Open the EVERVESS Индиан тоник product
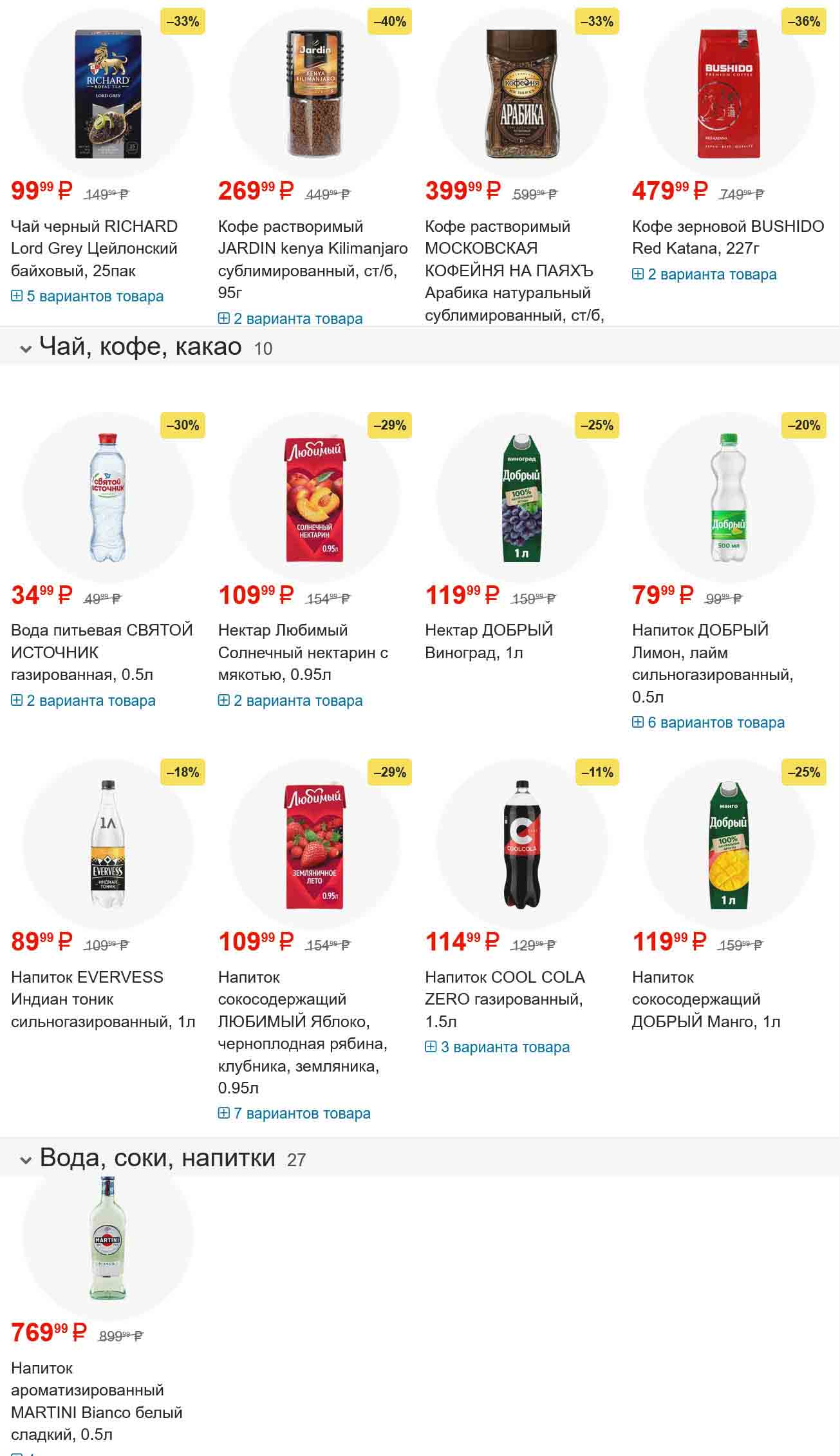Image resolution: width=840 pixels, height=1456 pixels. [x=102, y=999]
